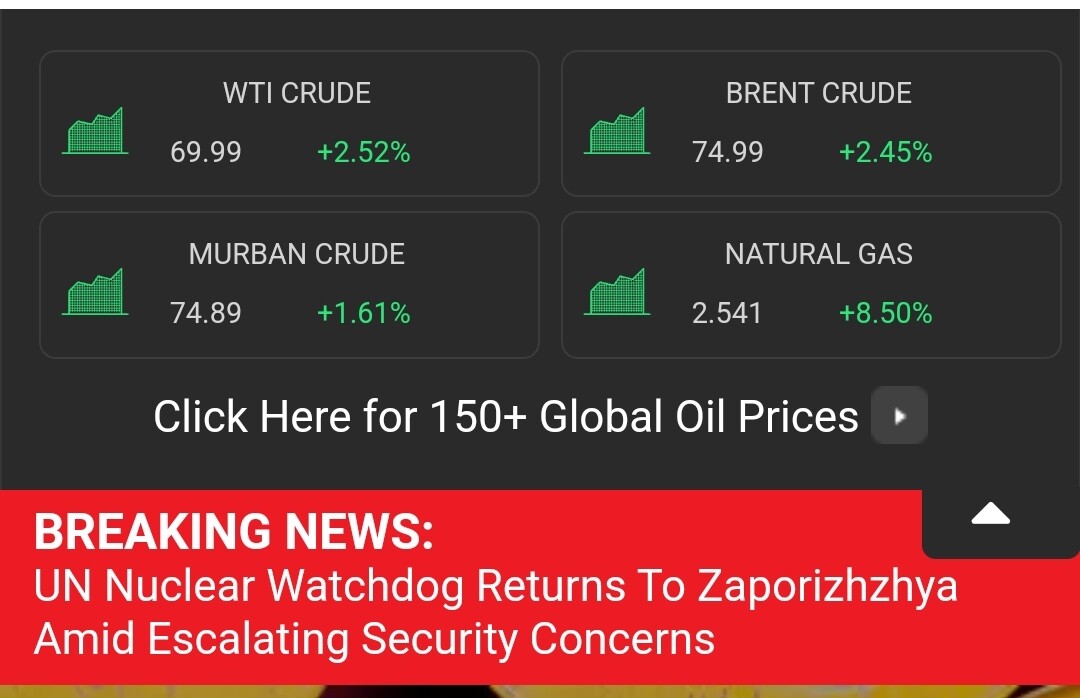Open the Brent Crude price card
The image size is (1080, 698).
[811, 124]
